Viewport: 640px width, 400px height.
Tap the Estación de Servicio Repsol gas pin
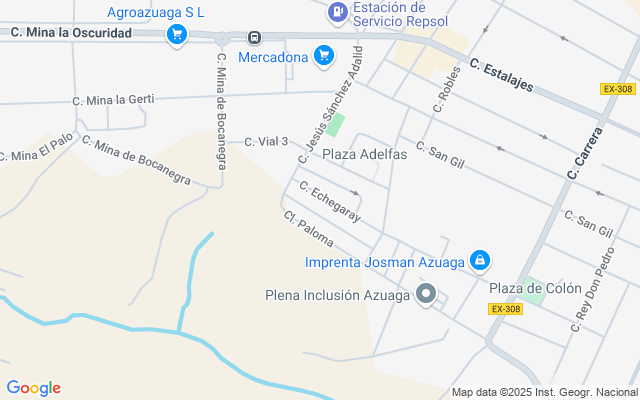(x=338, y=13)
